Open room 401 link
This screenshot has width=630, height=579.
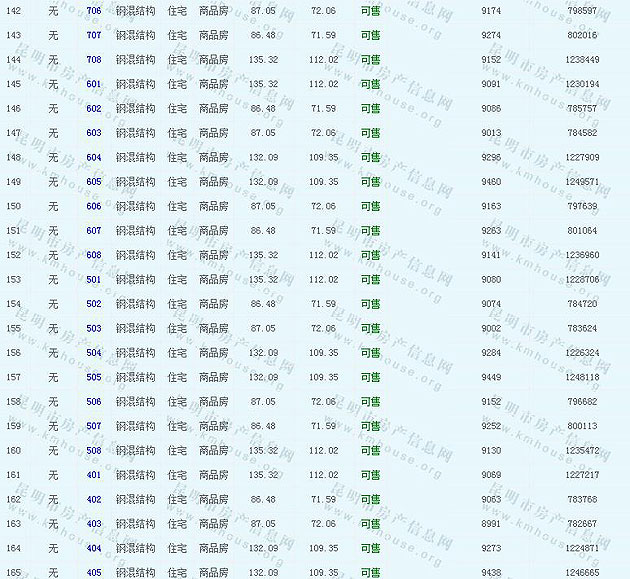pyautogui.click(x=94, y=475)
